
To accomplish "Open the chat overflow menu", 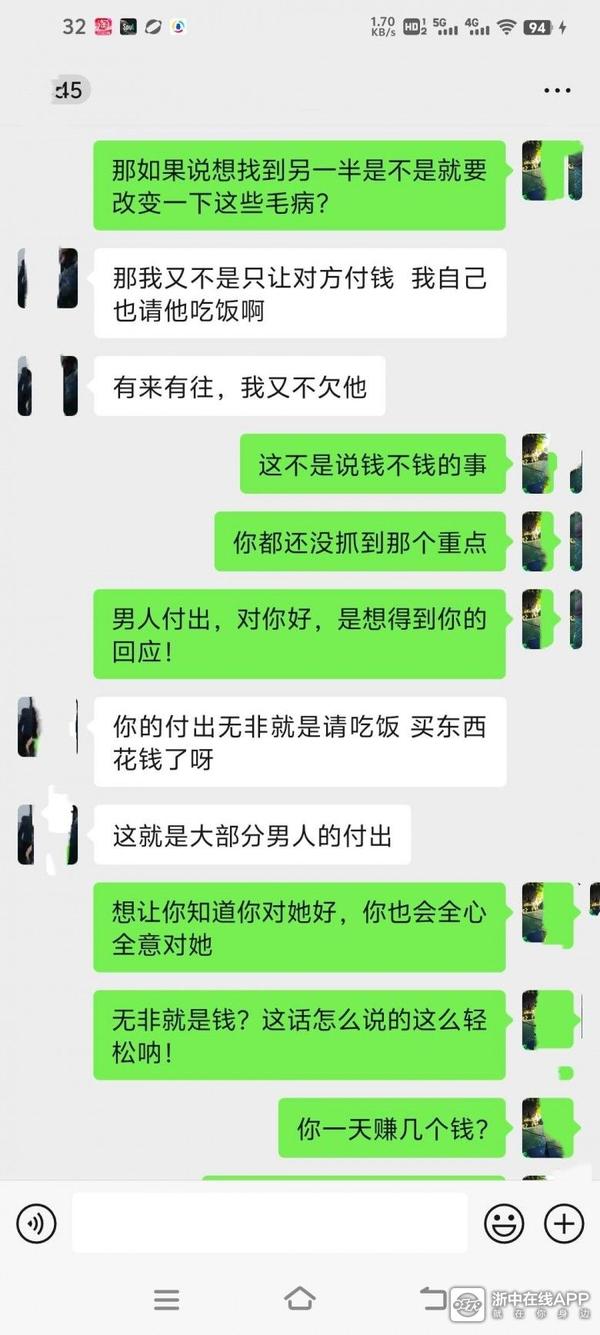I will click(x=557, y=91).
